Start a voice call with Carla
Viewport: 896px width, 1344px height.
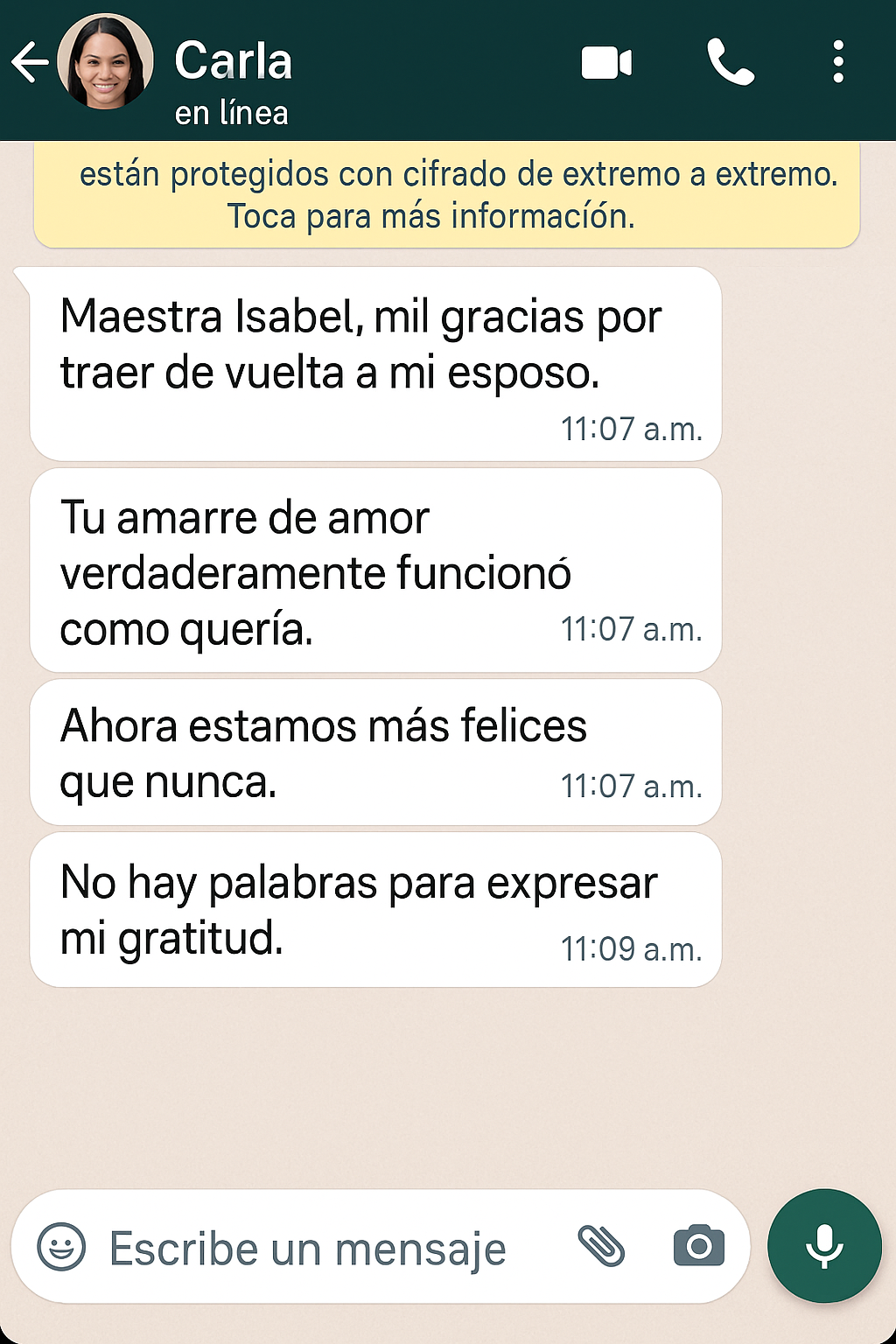click(730, 63)
